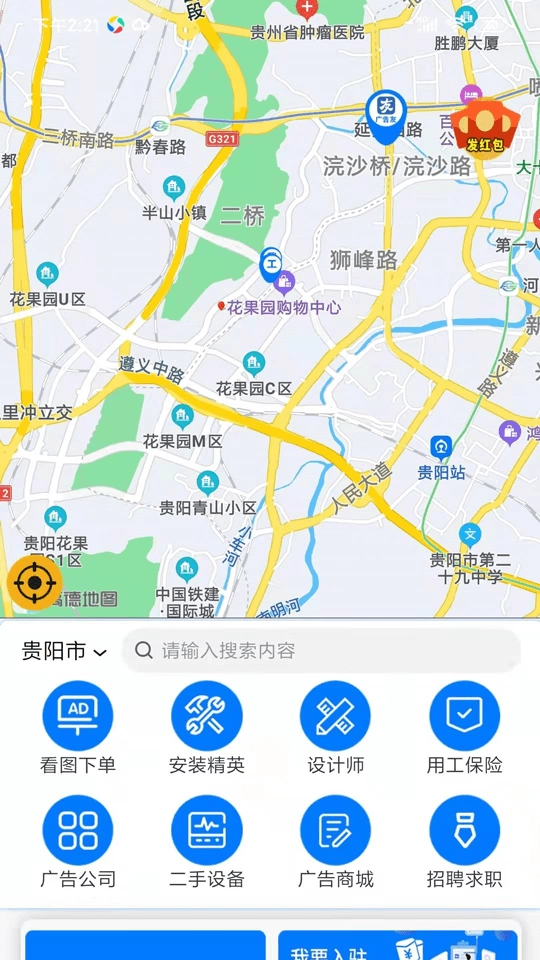540x960 pixels.
Task: Focus the 请输入搜索内容 search box
Action: point(321,650)
